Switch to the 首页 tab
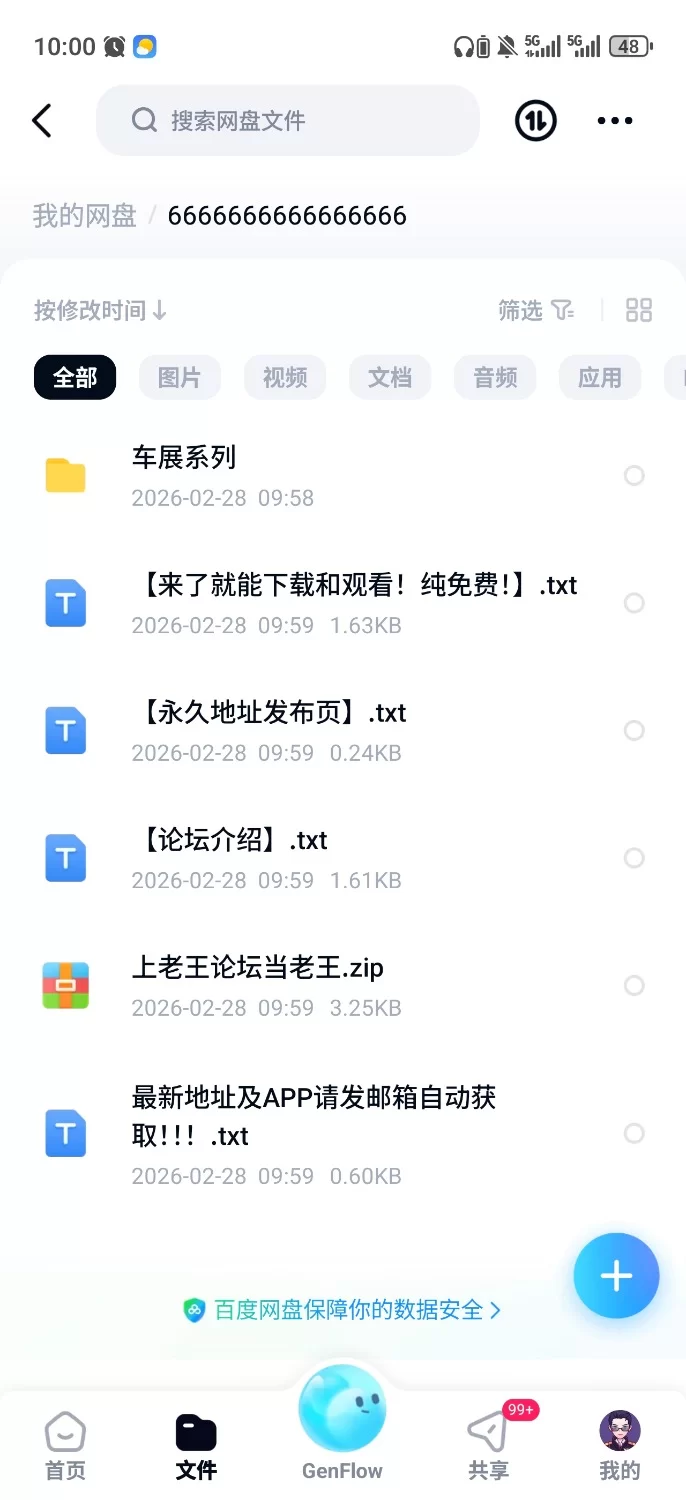 point(65,1446)
